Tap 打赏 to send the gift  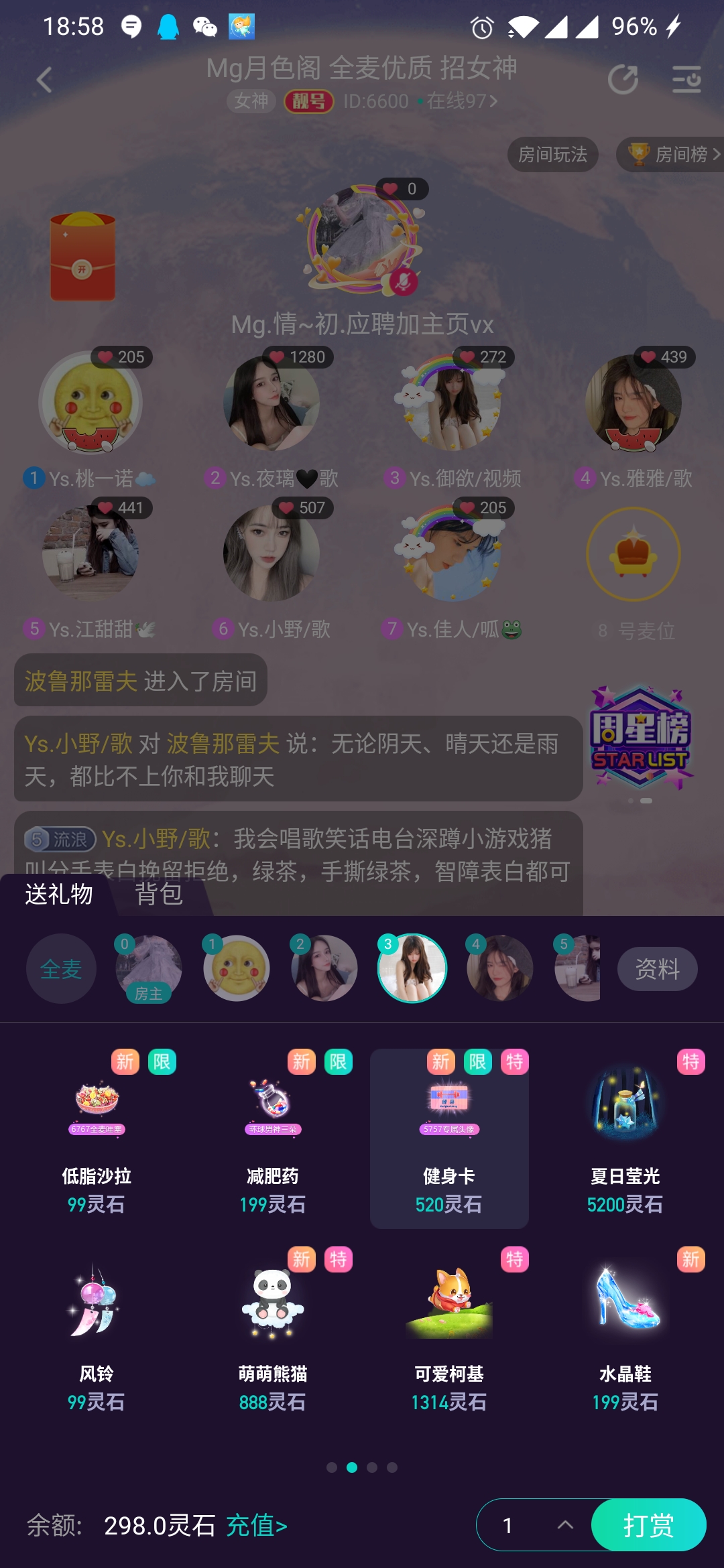click(648, 1525)
